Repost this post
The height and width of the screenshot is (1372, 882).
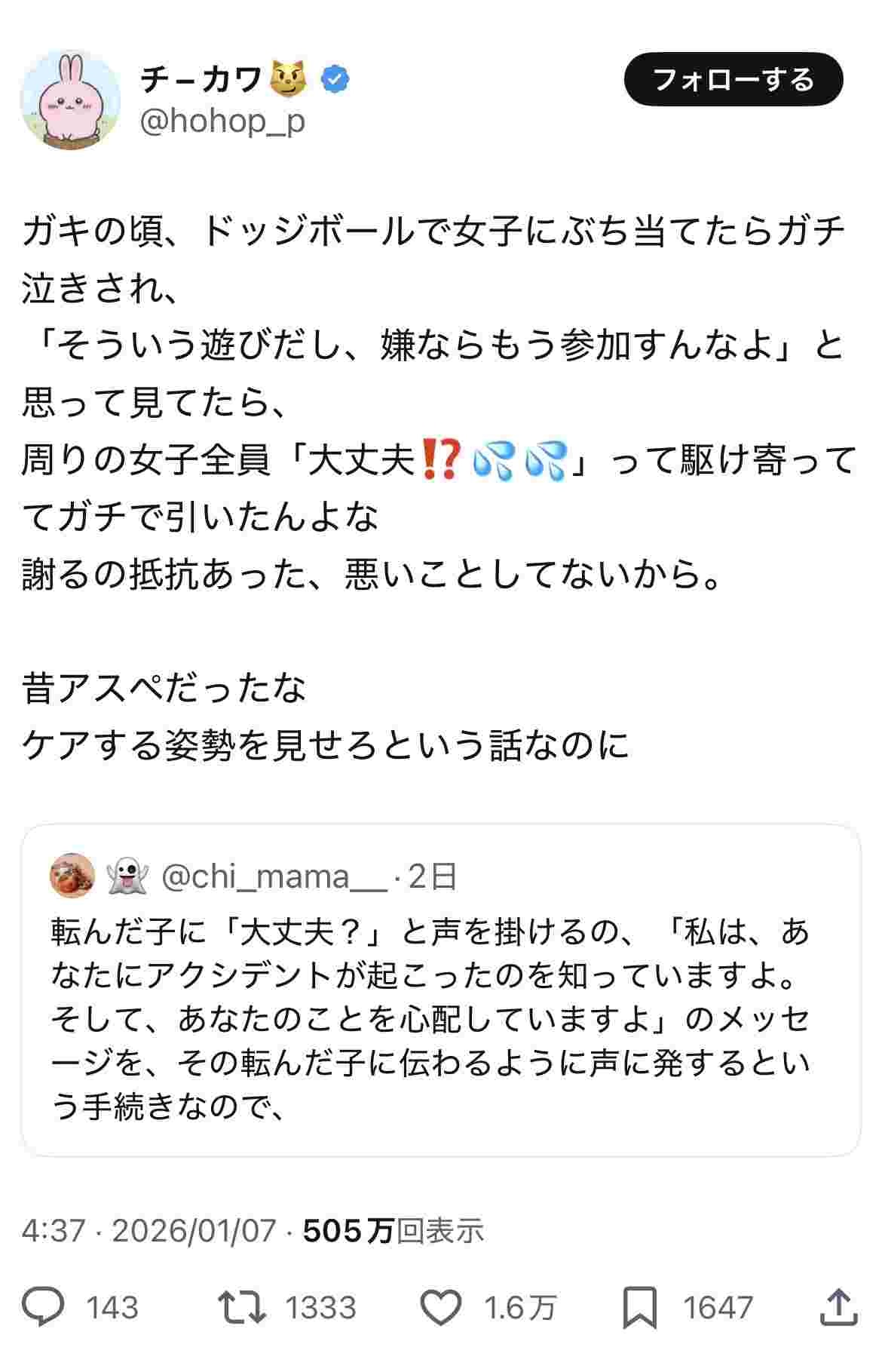241,1307
